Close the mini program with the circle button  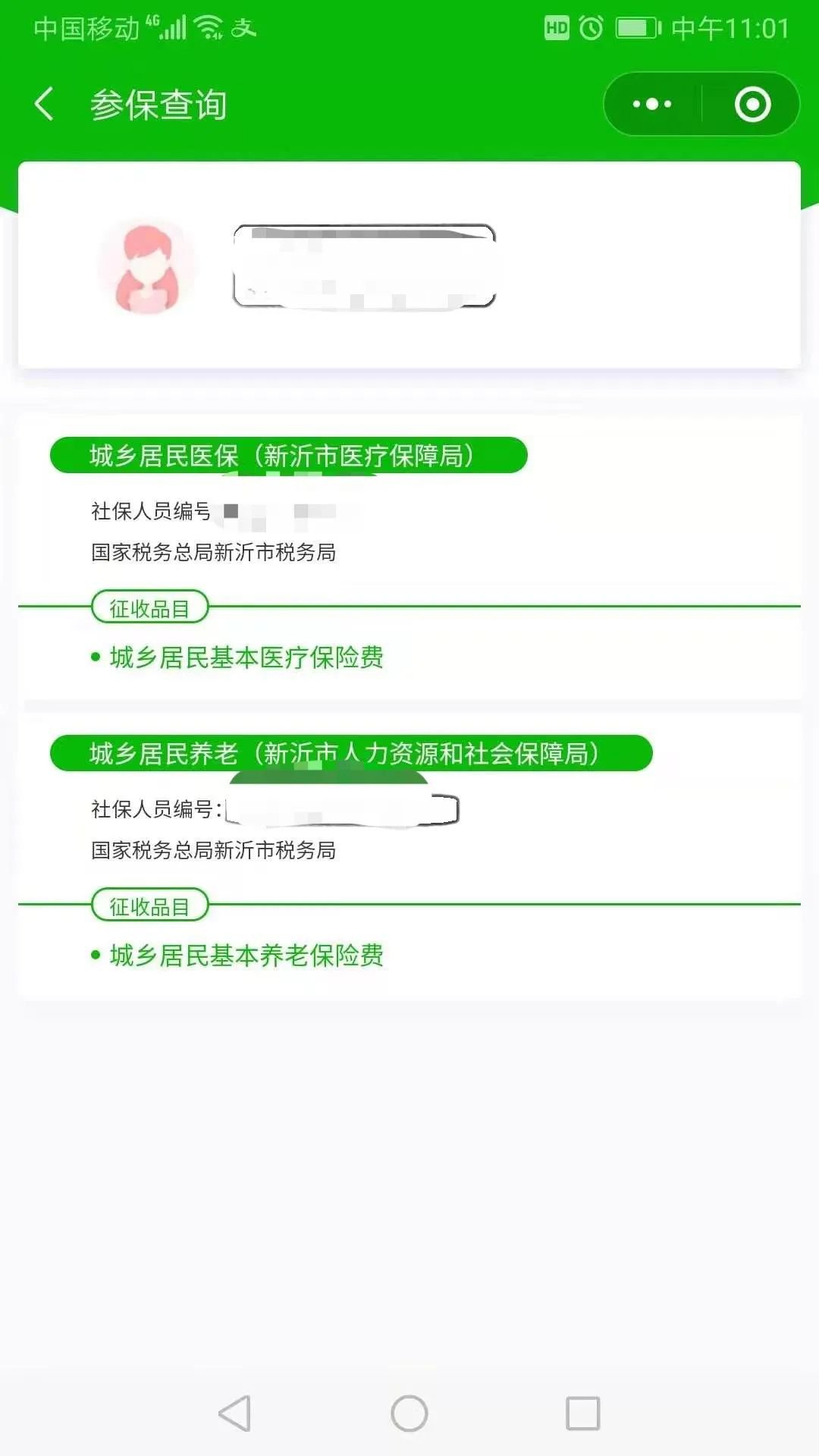[x=752, y=104]
